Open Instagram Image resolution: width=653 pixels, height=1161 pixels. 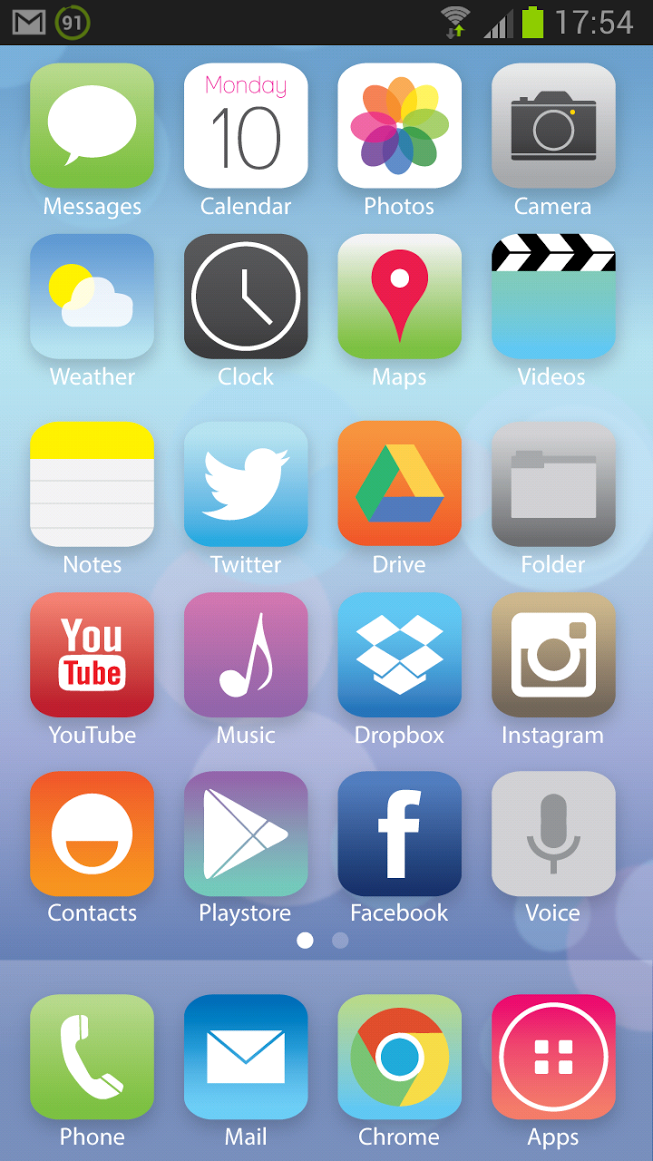click(553, 655)
